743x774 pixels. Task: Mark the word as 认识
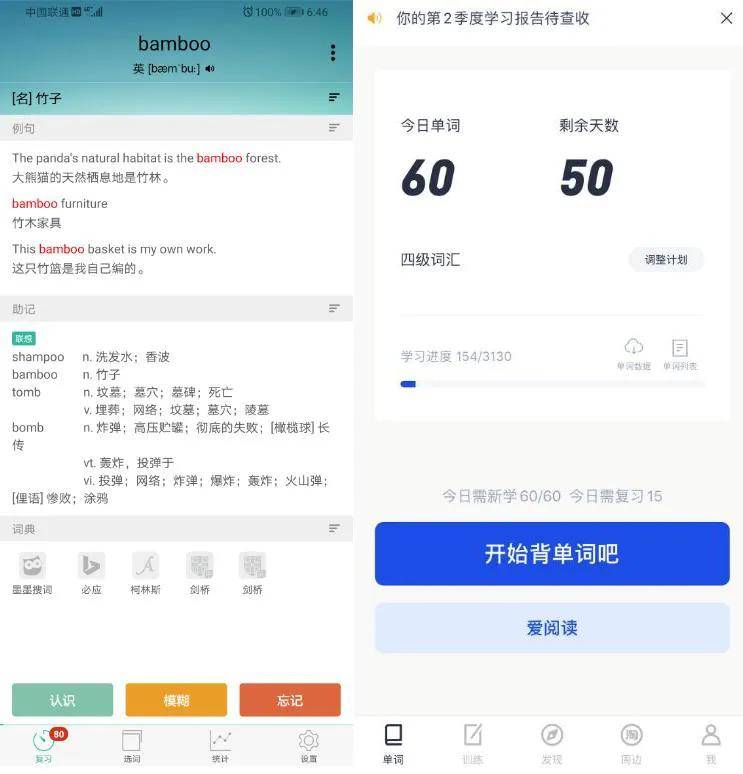[x=62, y=700]
